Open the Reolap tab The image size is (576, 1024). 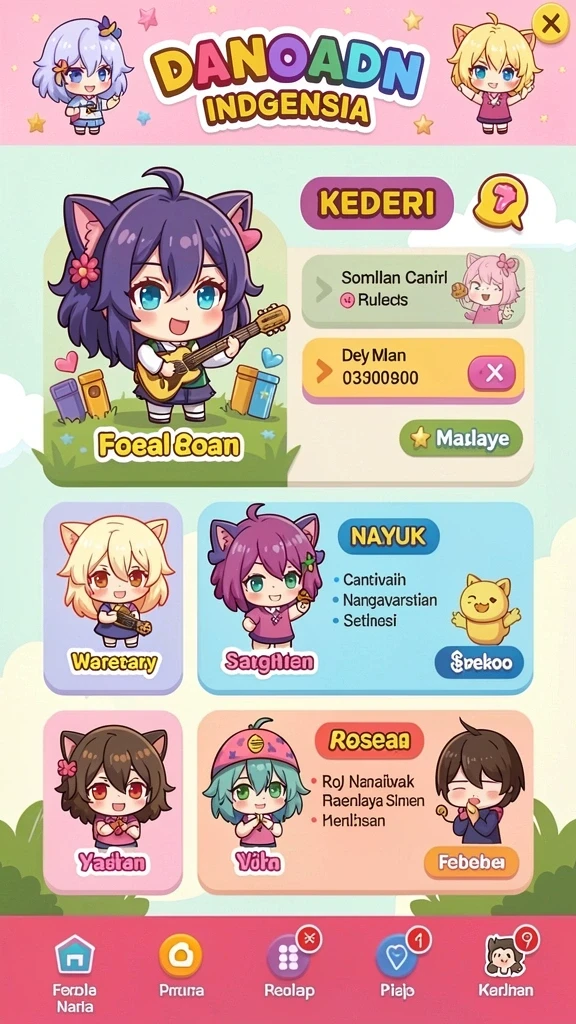(289, 966)
